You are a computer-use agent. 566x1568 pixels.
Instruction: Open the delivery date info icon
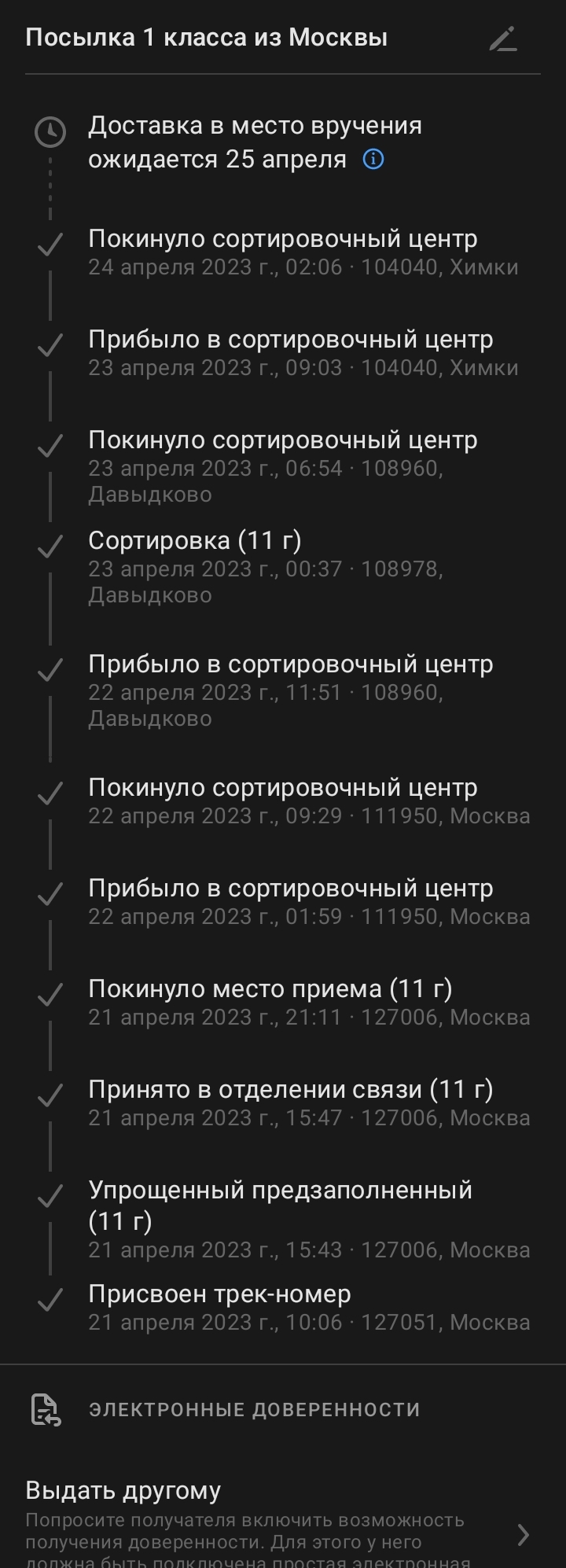[x=373, y=160]
